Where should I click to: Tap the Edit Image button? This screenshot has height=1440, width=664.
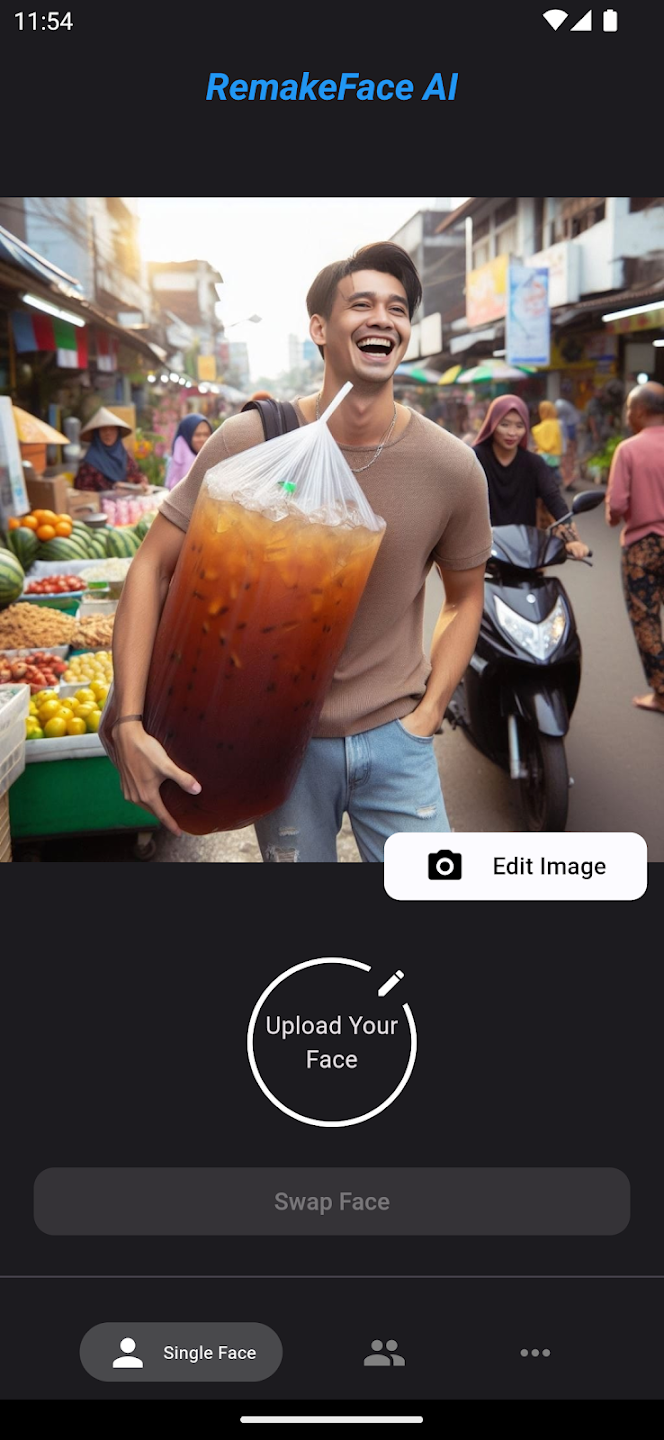(x=515, y=866)
